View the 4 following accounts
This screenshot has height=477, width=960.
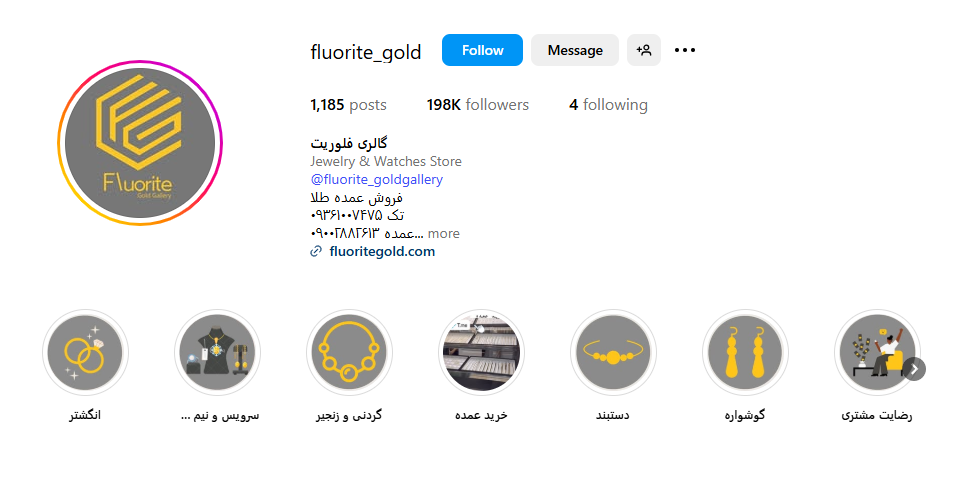[608, 105]
